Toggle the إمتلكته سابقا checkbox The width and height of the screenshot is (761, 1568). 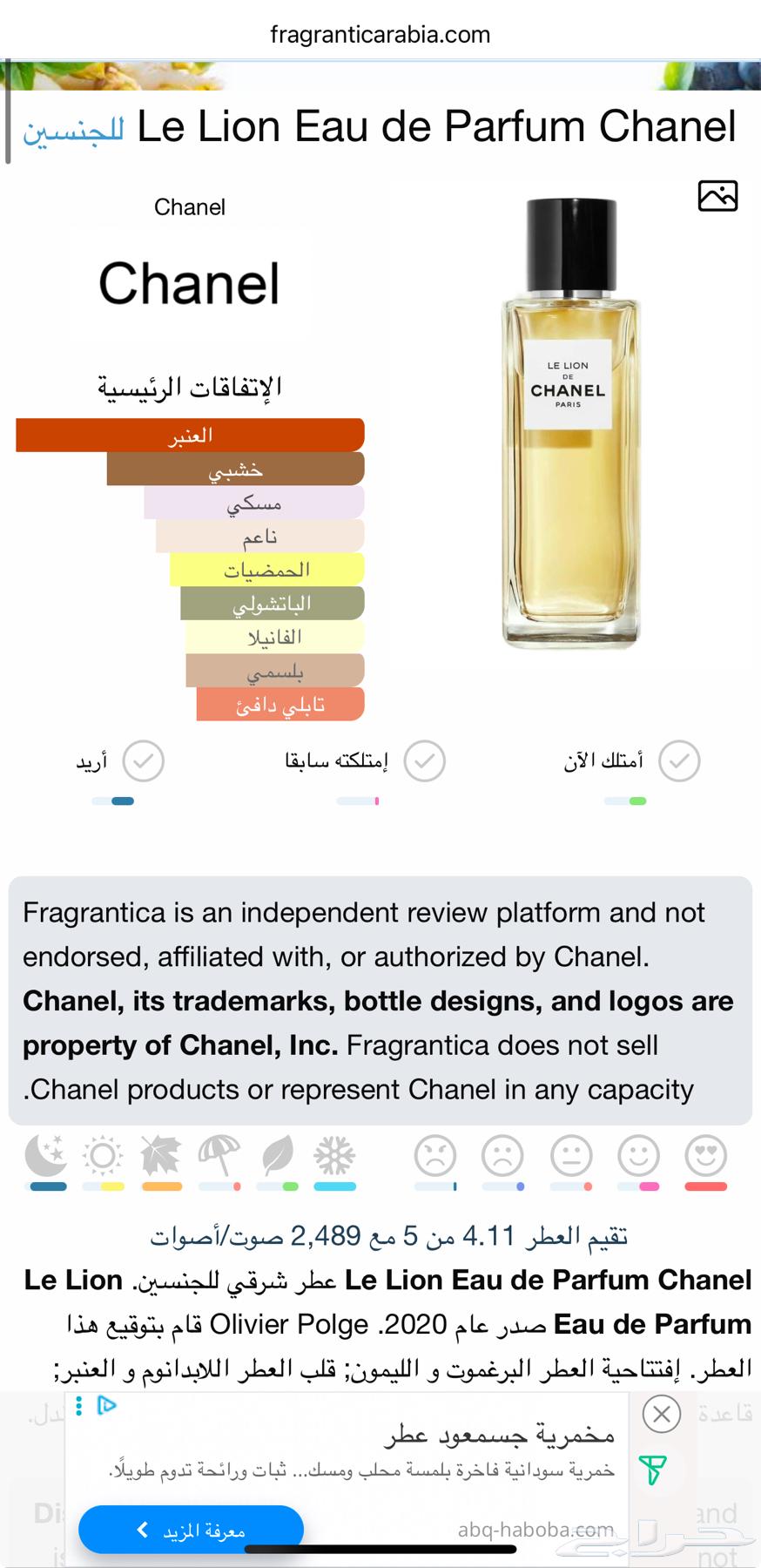point(425,760)
